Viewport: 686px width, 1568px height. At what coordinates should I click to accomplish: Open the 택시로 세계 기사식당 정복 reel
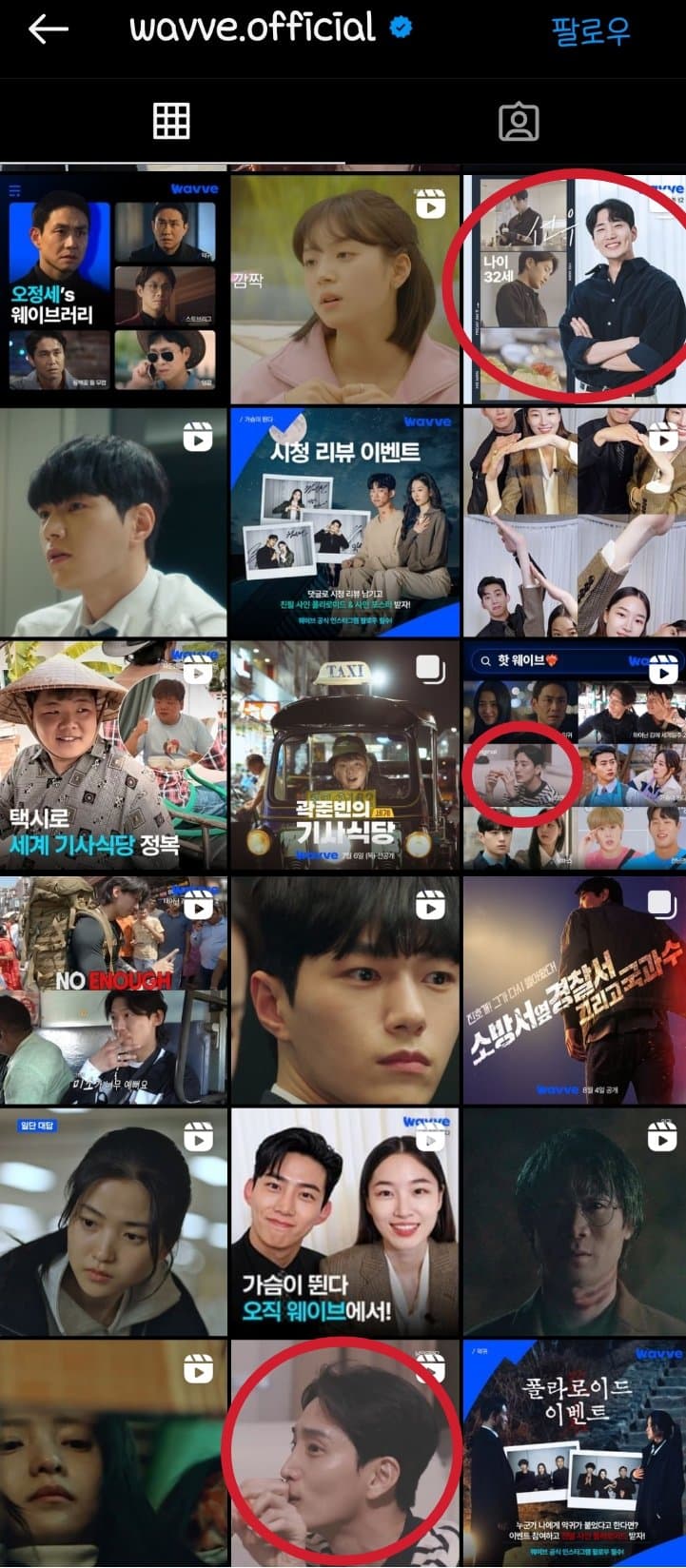tap(113, 755)
